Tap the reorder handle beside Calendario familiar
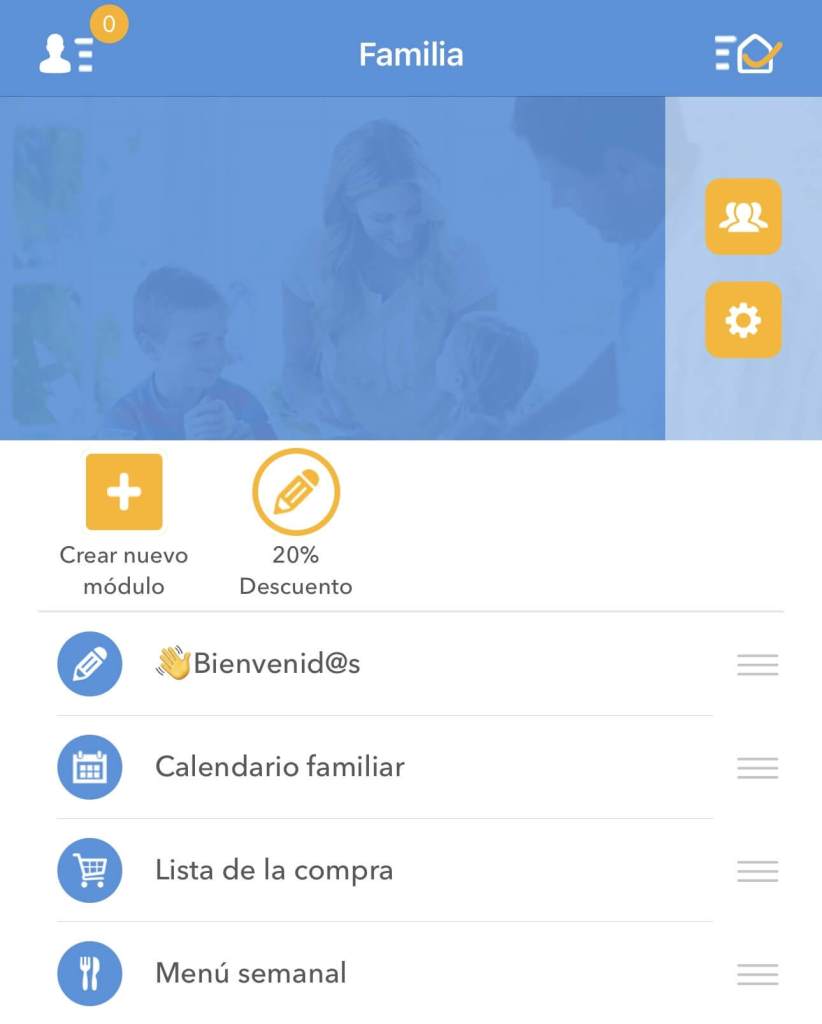This screenshot has height=1024, width=822. (x=757, y=768)
